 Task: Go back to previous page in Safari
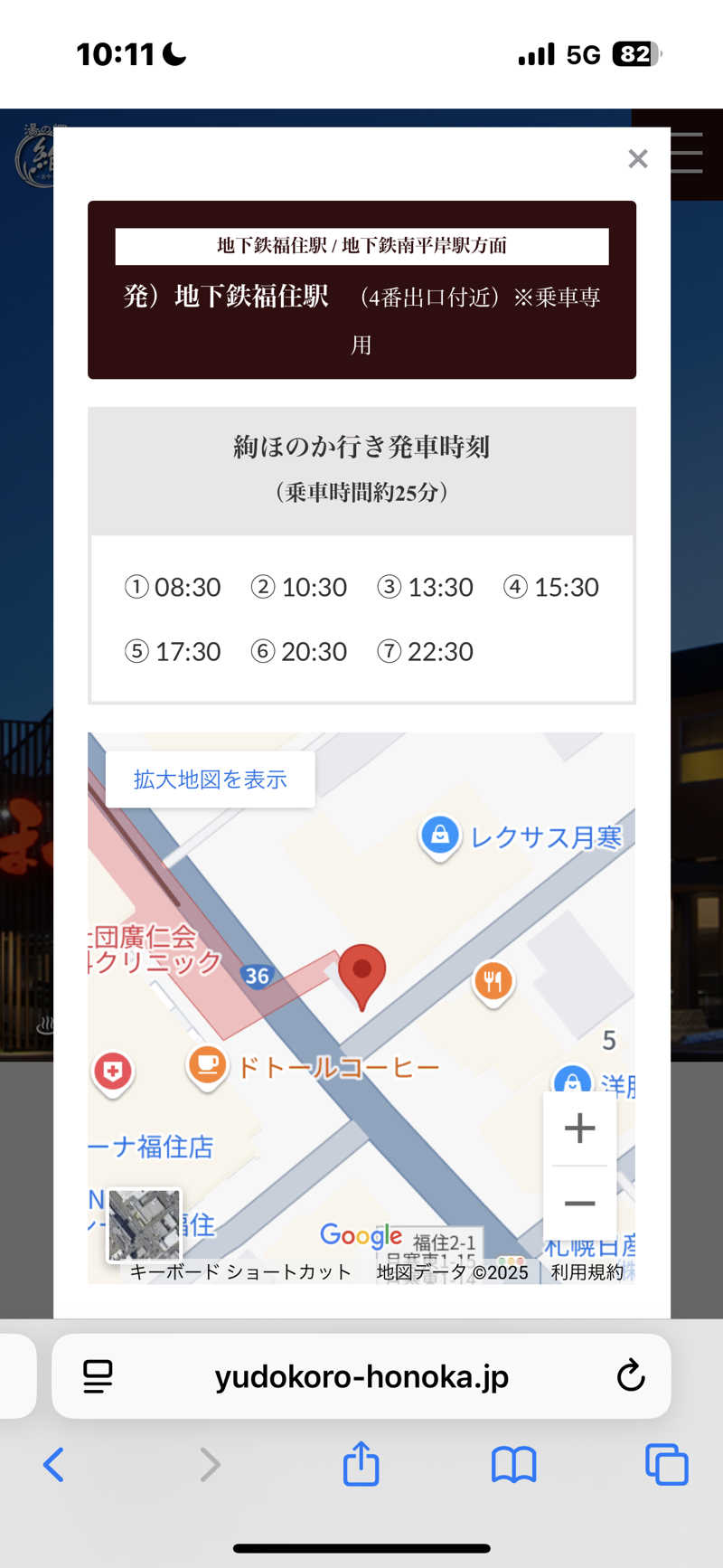tap(54, 1464)
